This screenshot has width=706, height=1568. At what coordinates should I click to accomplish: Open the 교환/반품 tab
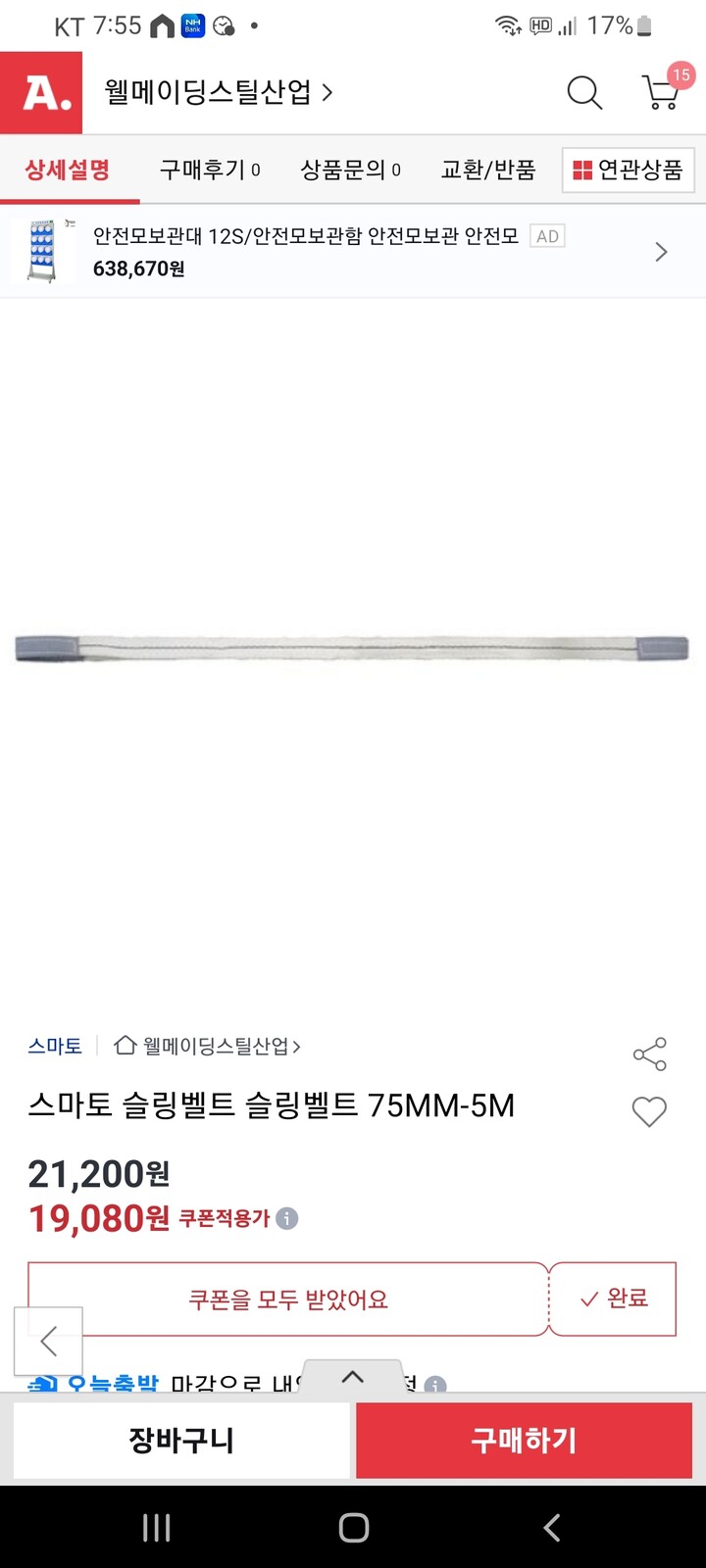coord(487,170)
